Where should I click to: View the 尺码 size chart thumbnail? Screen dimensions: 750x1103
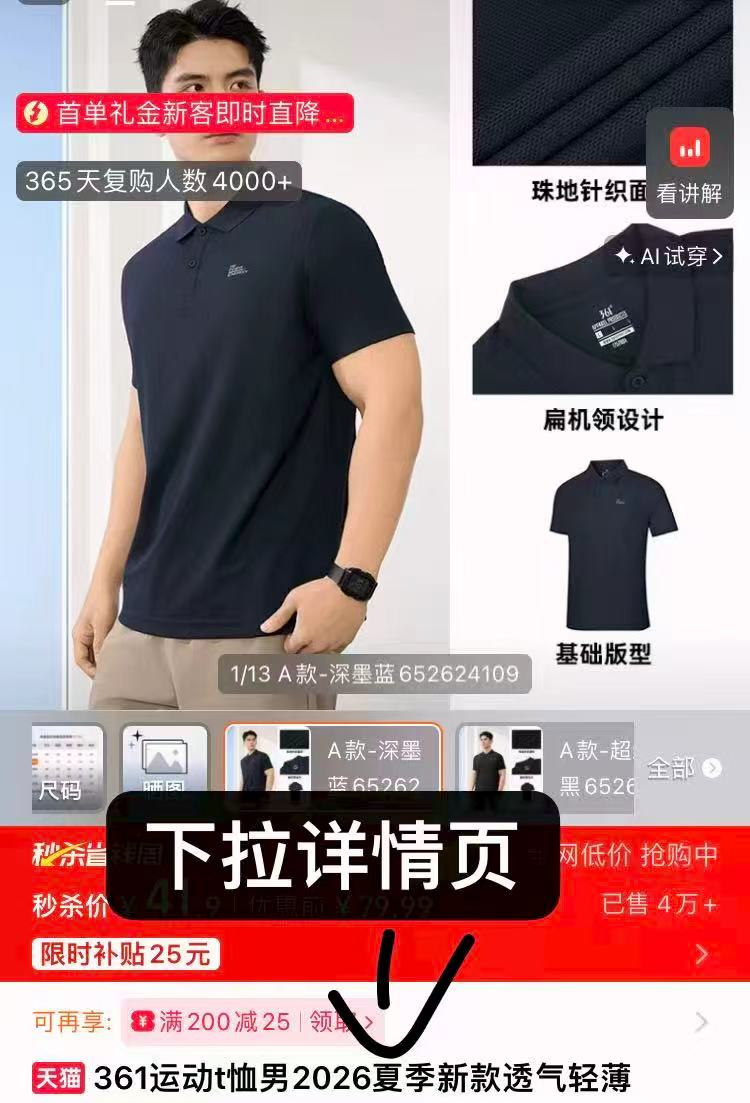coord(67,765)
